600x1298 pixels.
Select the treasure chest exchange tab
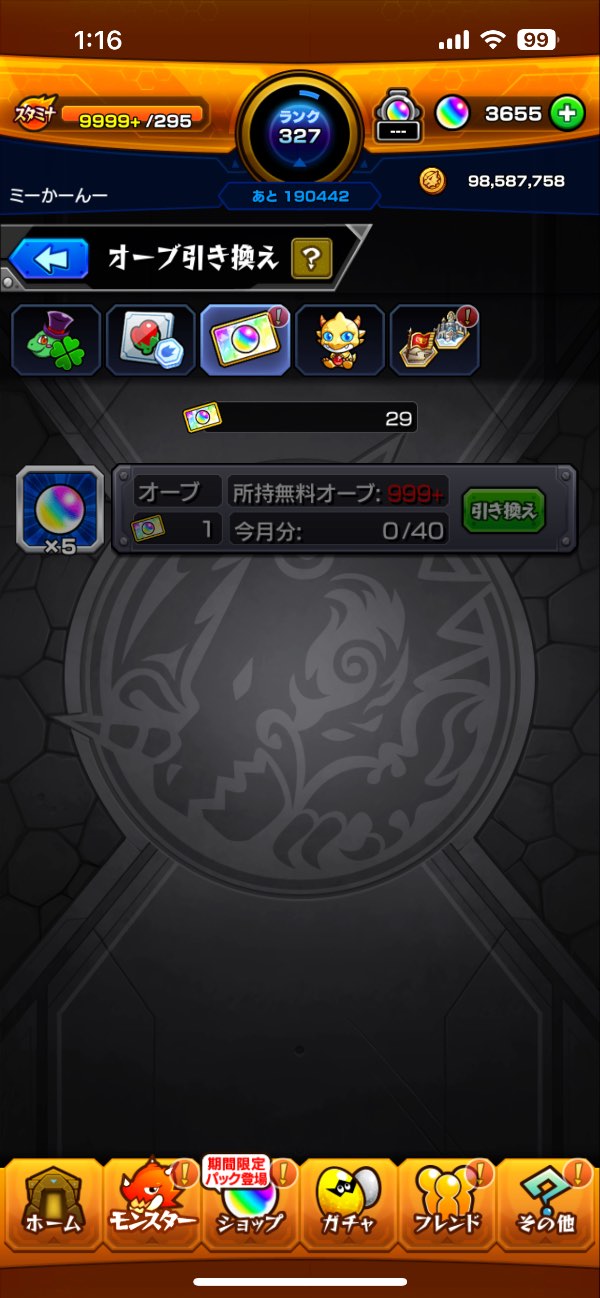(434, 340)
